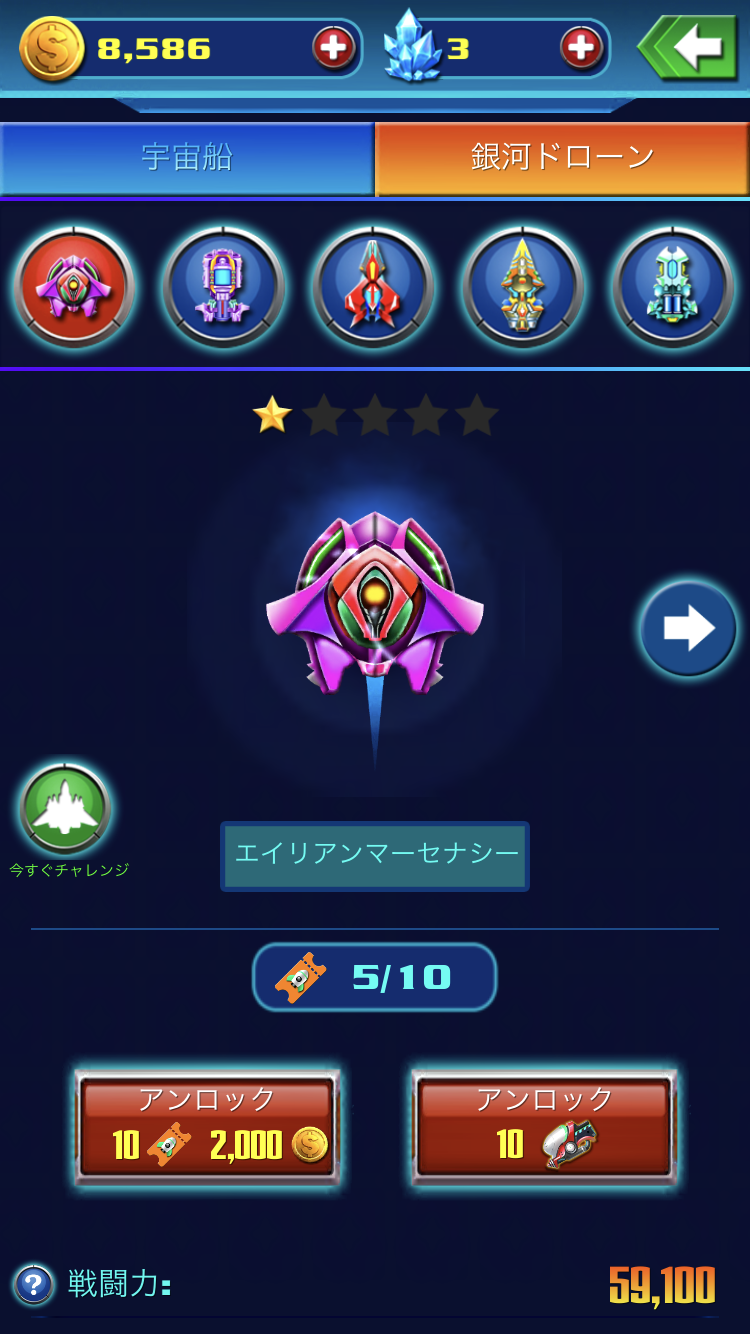Select the purple robot drone

(224, 286)
